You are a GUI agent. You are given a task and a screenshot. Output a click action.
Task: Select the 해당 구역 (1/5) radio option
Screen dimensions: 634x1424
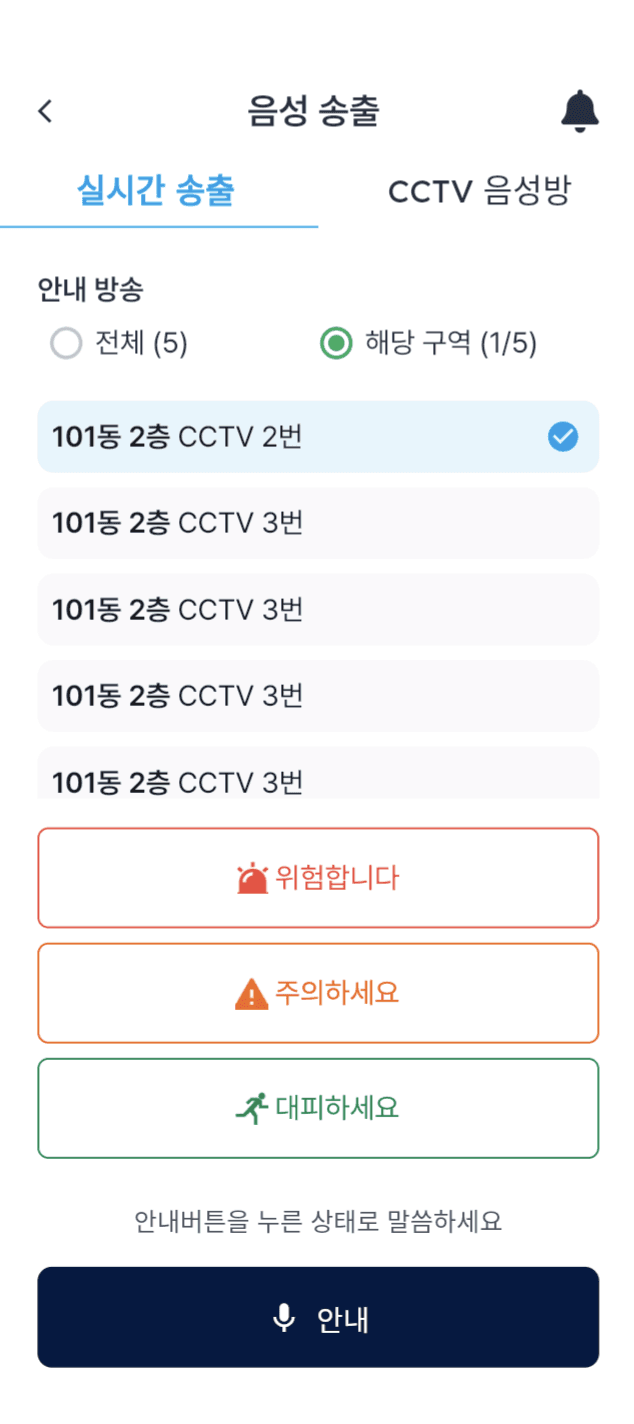point(429,344)
